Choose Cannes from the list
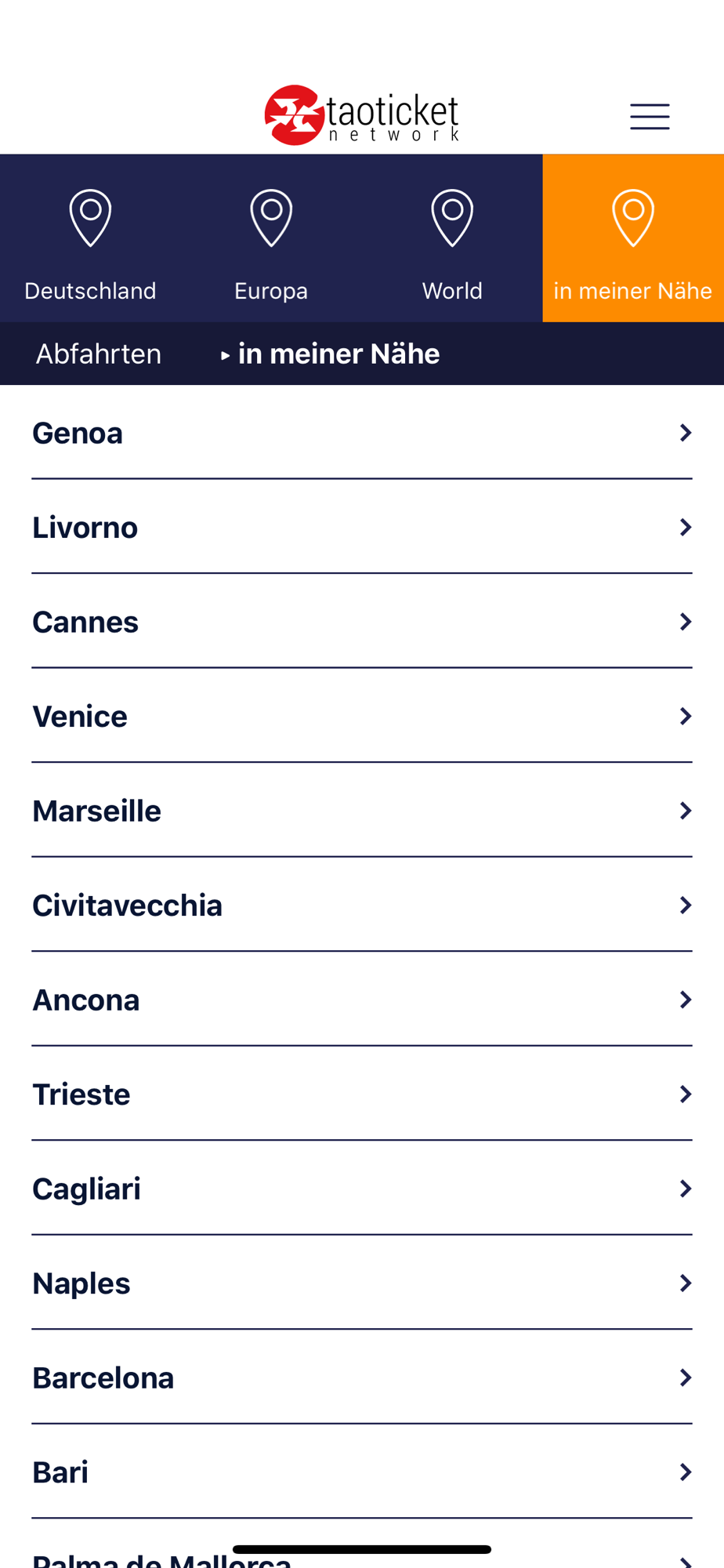This screenshot has height=1568, width=724. coord(362,622)
